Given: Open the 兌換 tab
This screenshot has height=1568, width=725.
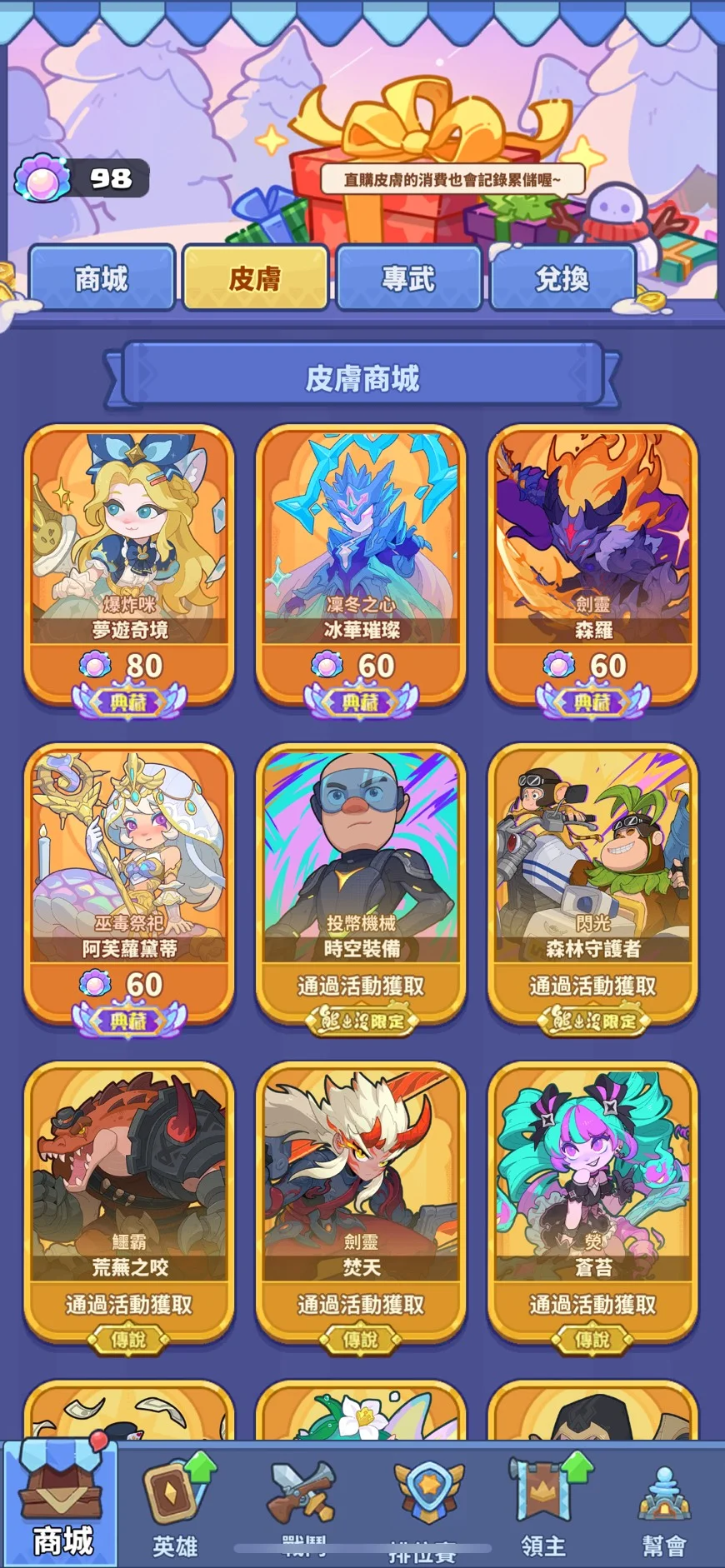Looking at the screenshot, I should tap(562, 278).
